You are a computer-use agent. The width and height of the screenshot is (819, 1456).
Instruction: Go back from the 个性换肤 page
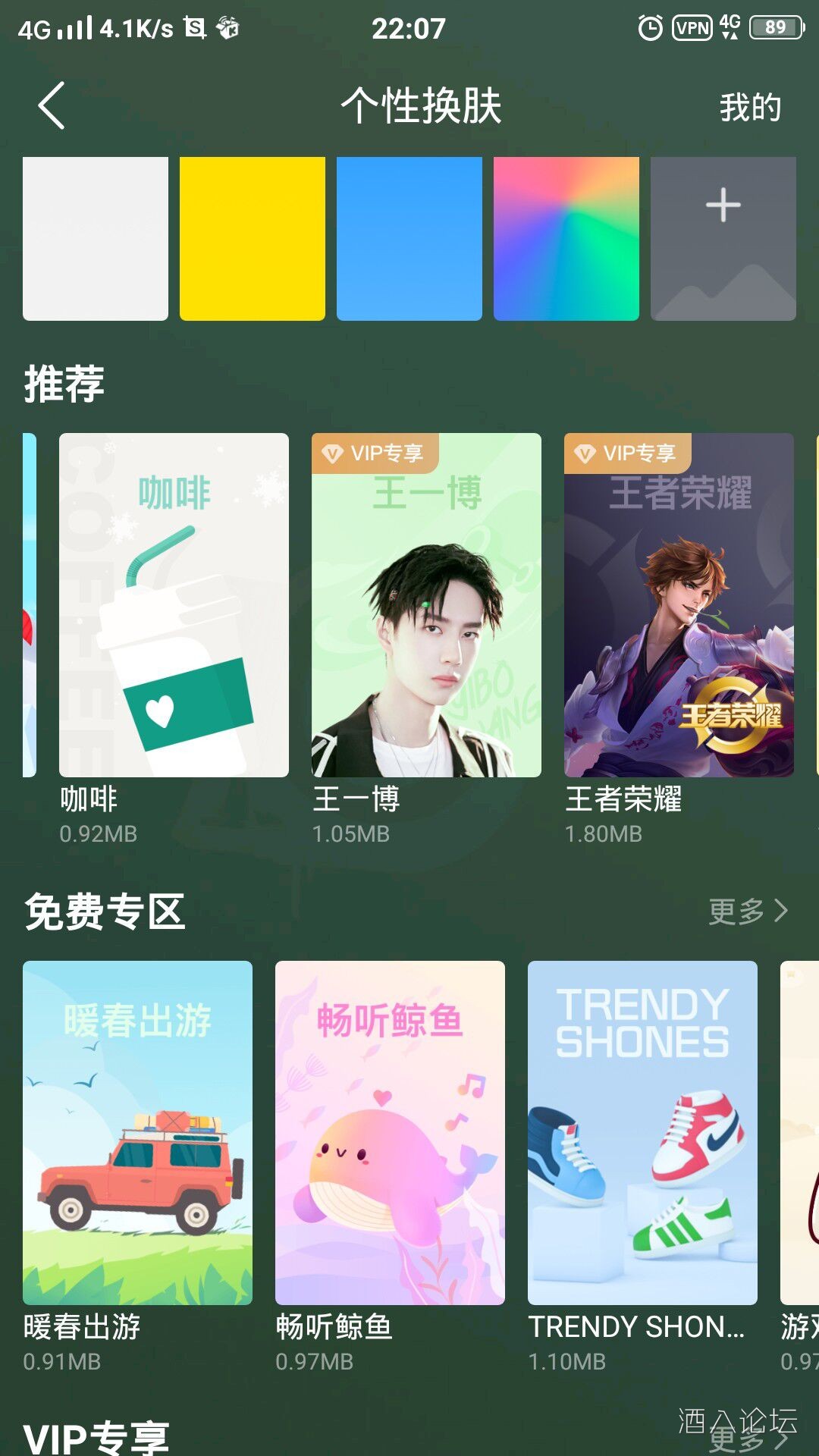click(52, 105)
